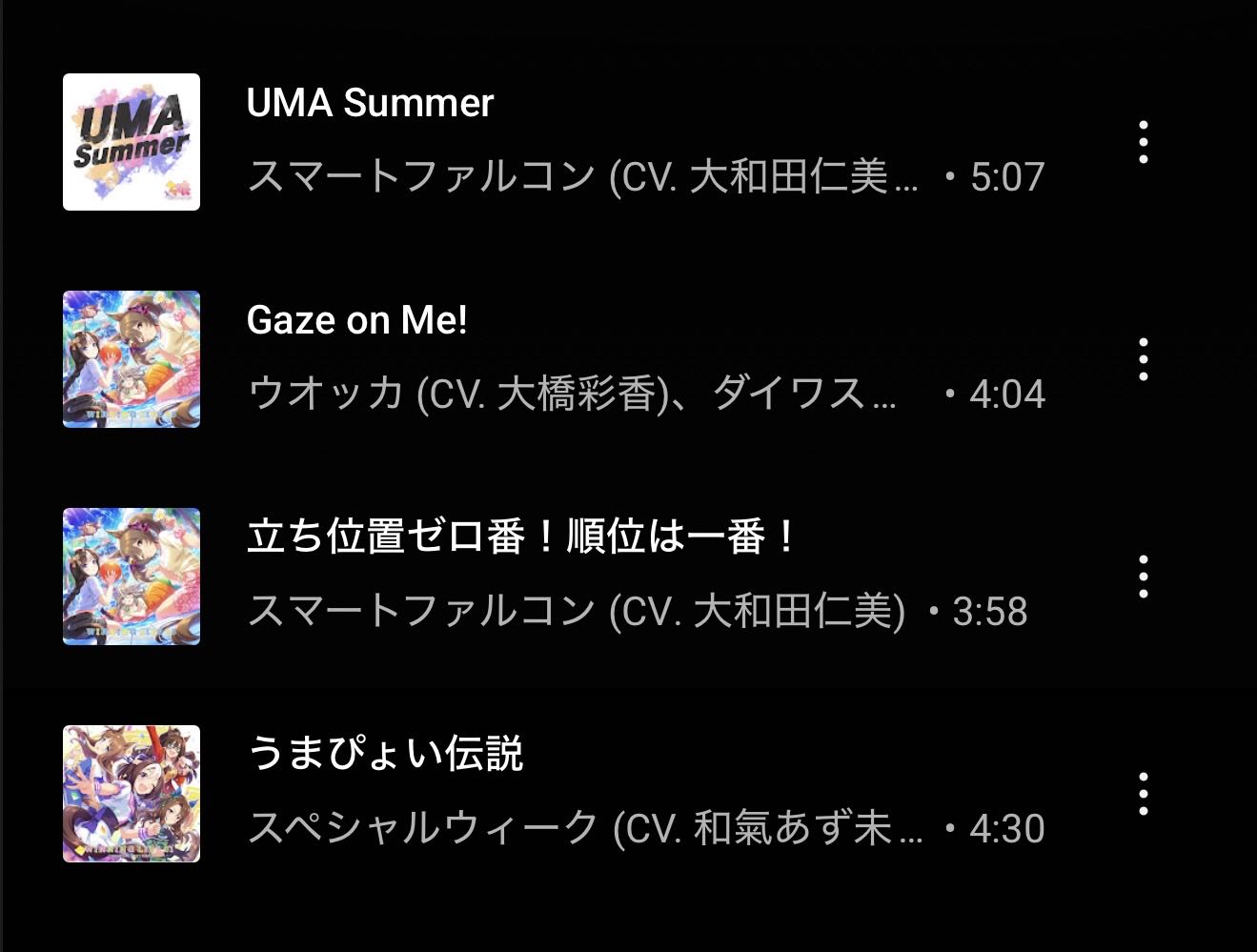Play the song うまぴょい伝説
Screen dimensions: 1257x952
pyautogui.click(x=385, y=755)
